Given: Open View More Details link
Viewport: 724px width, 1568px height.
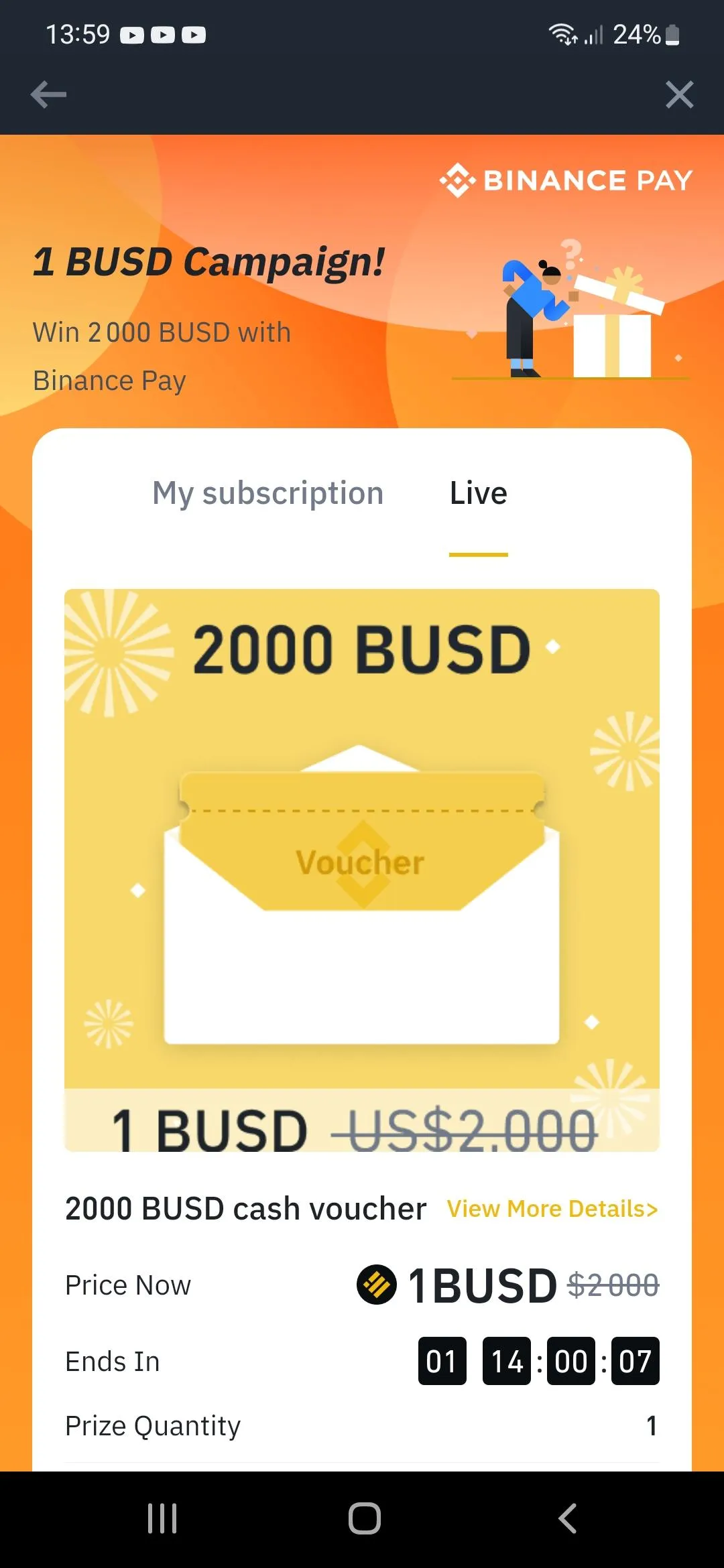Looking at the screenshot, I should (551, 1209).
